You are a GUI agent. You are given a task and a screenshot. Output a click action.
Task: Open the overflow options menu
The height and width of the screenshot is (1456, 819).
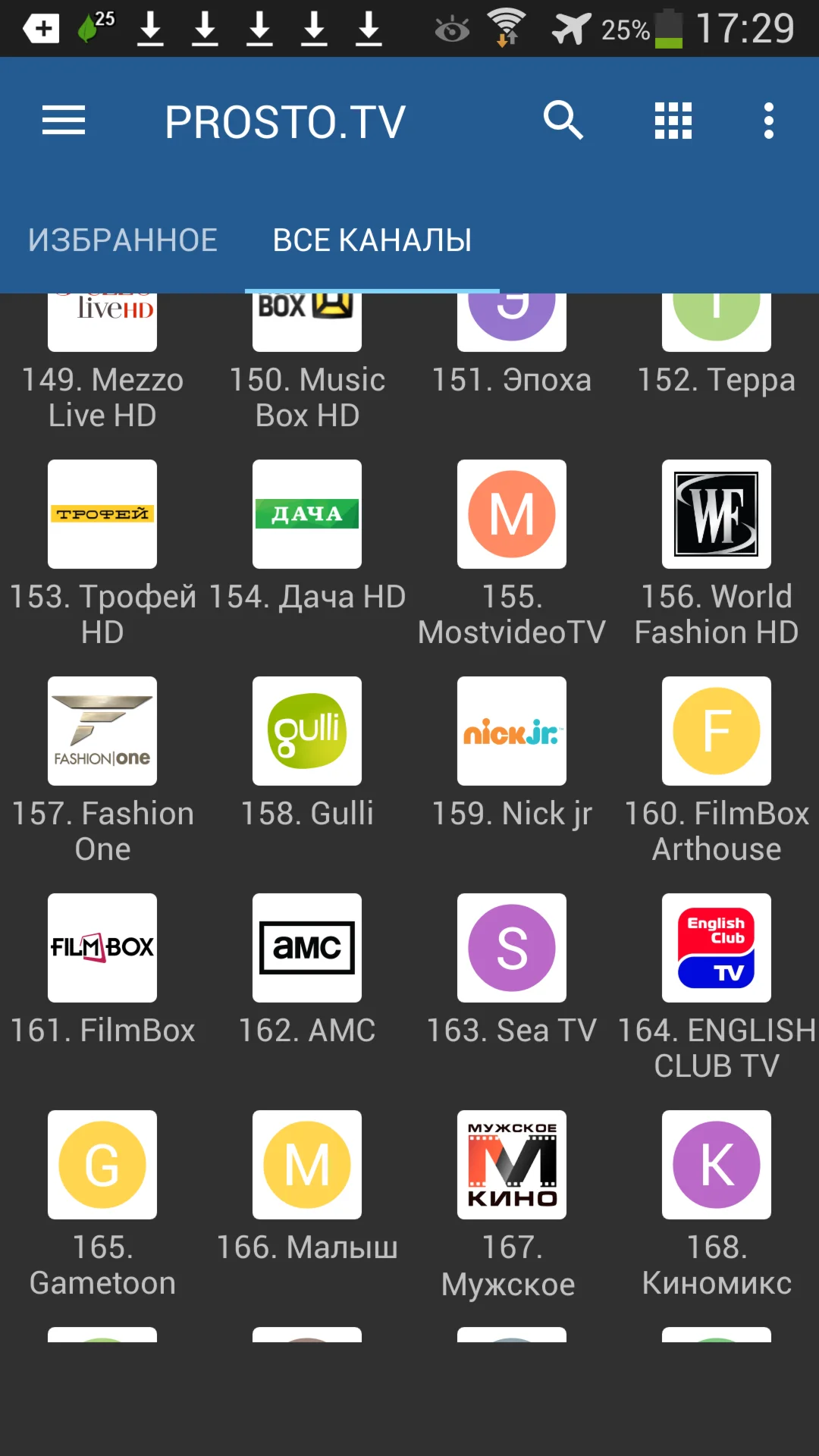[x=768, y=121]
